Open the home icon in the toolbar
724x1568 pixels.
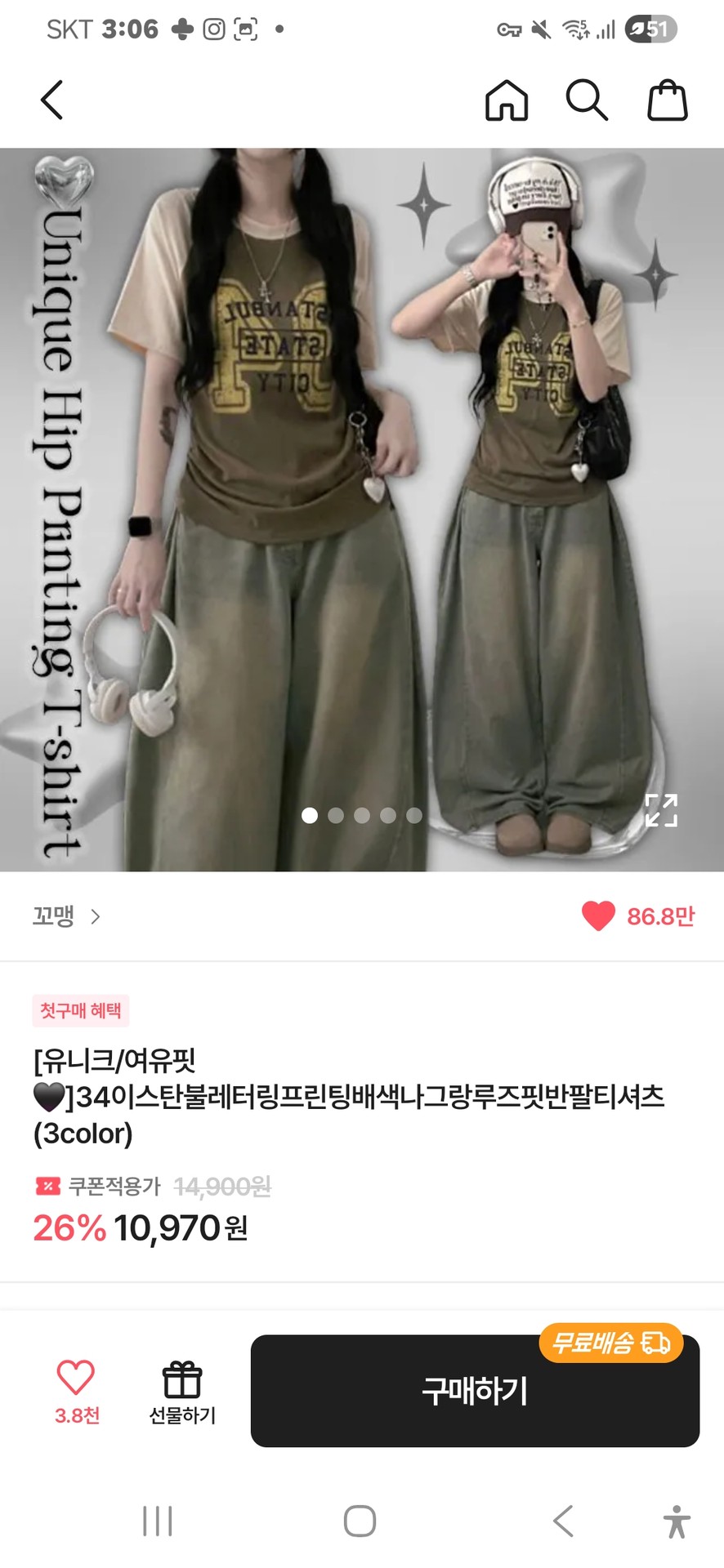(507, 100)
